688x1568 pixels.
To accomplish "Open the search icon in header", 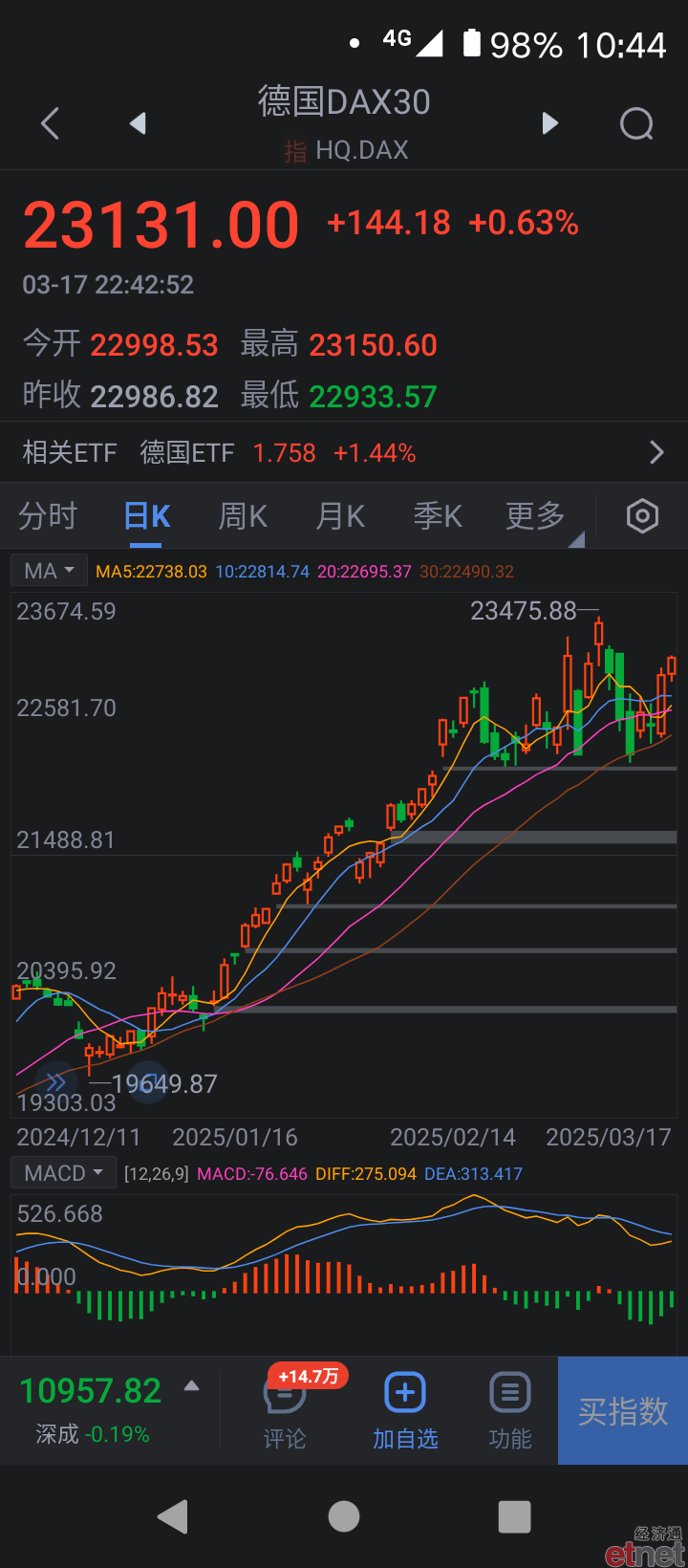I will [636, 123].
